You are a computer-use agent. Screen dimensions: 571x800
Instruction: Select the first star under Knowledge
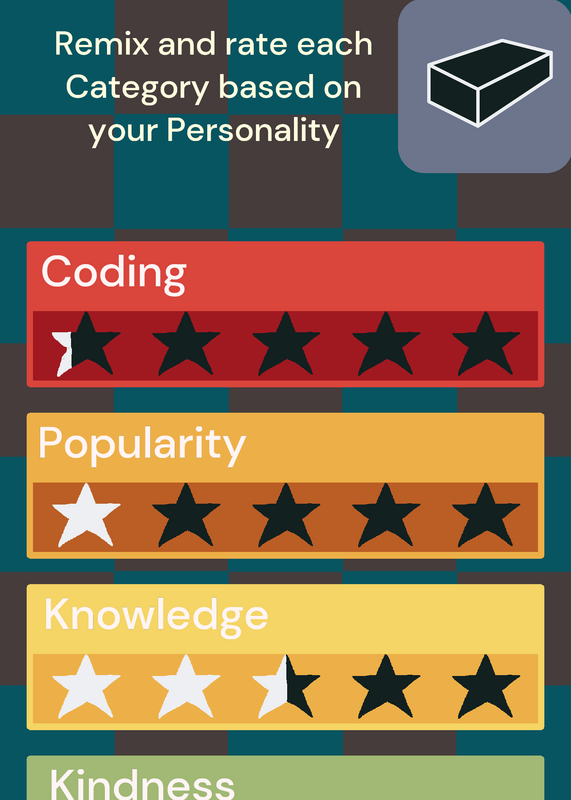(x=86, y=687)
